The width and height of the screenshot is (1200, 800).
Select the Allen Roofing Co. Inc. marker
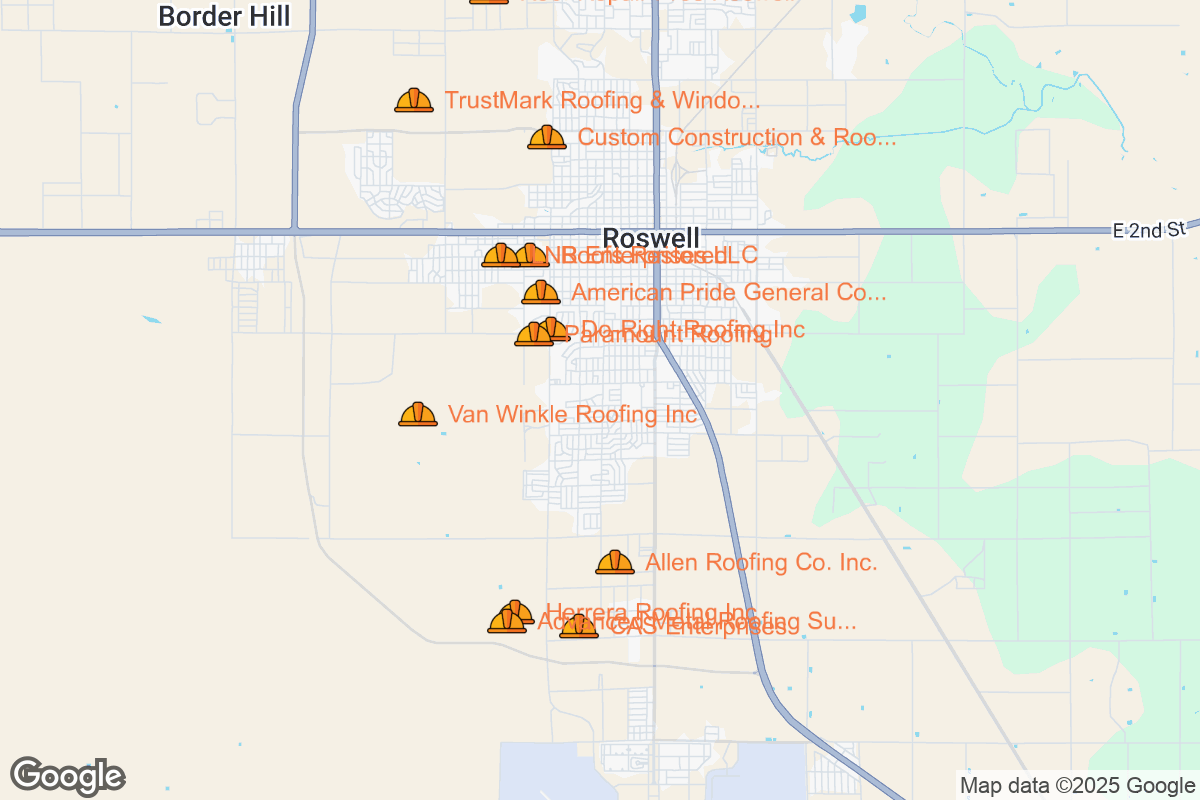tap(615, 562)
